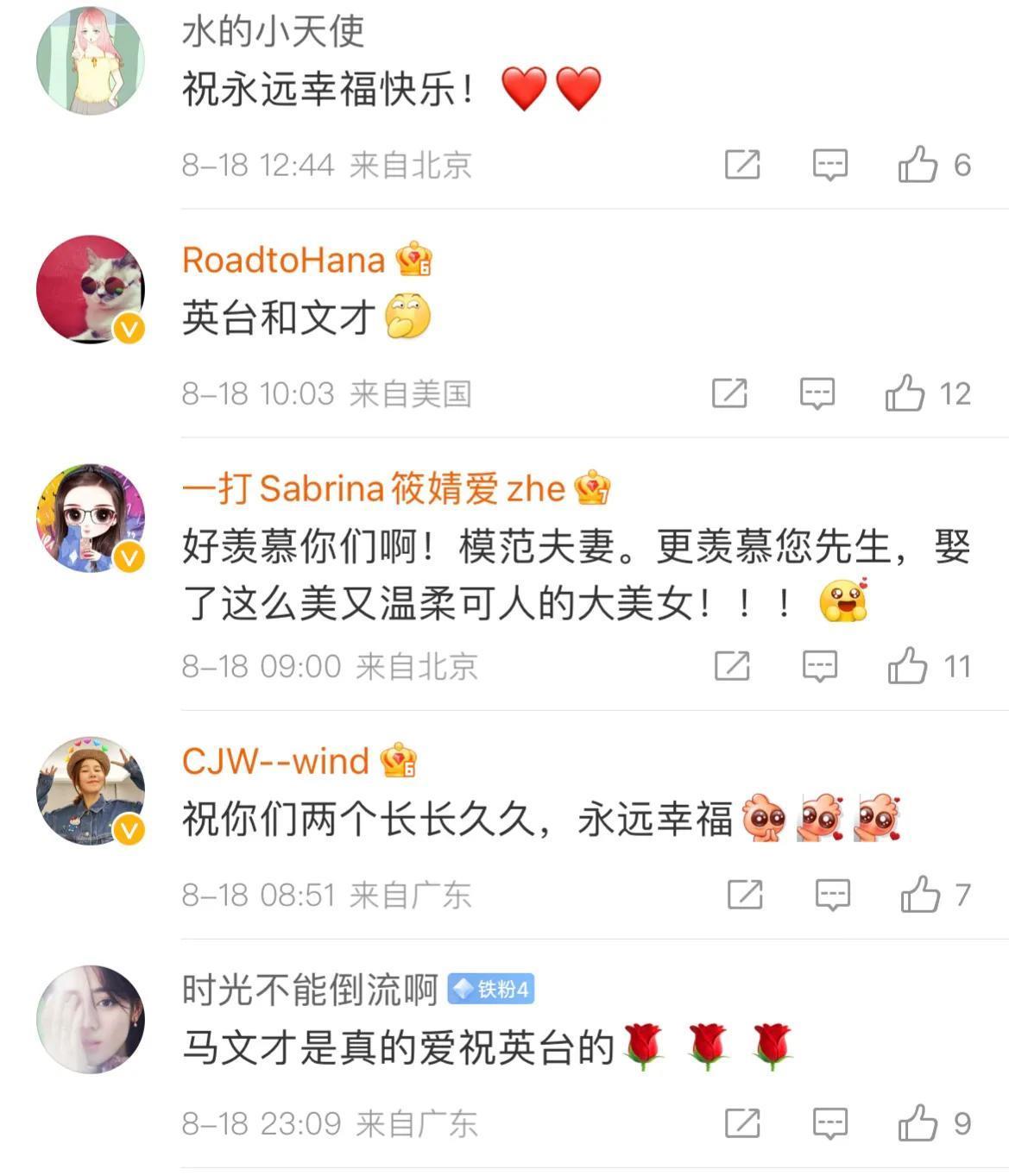Like 时光不能倒流啊's comment

[x=918, y=1123]
